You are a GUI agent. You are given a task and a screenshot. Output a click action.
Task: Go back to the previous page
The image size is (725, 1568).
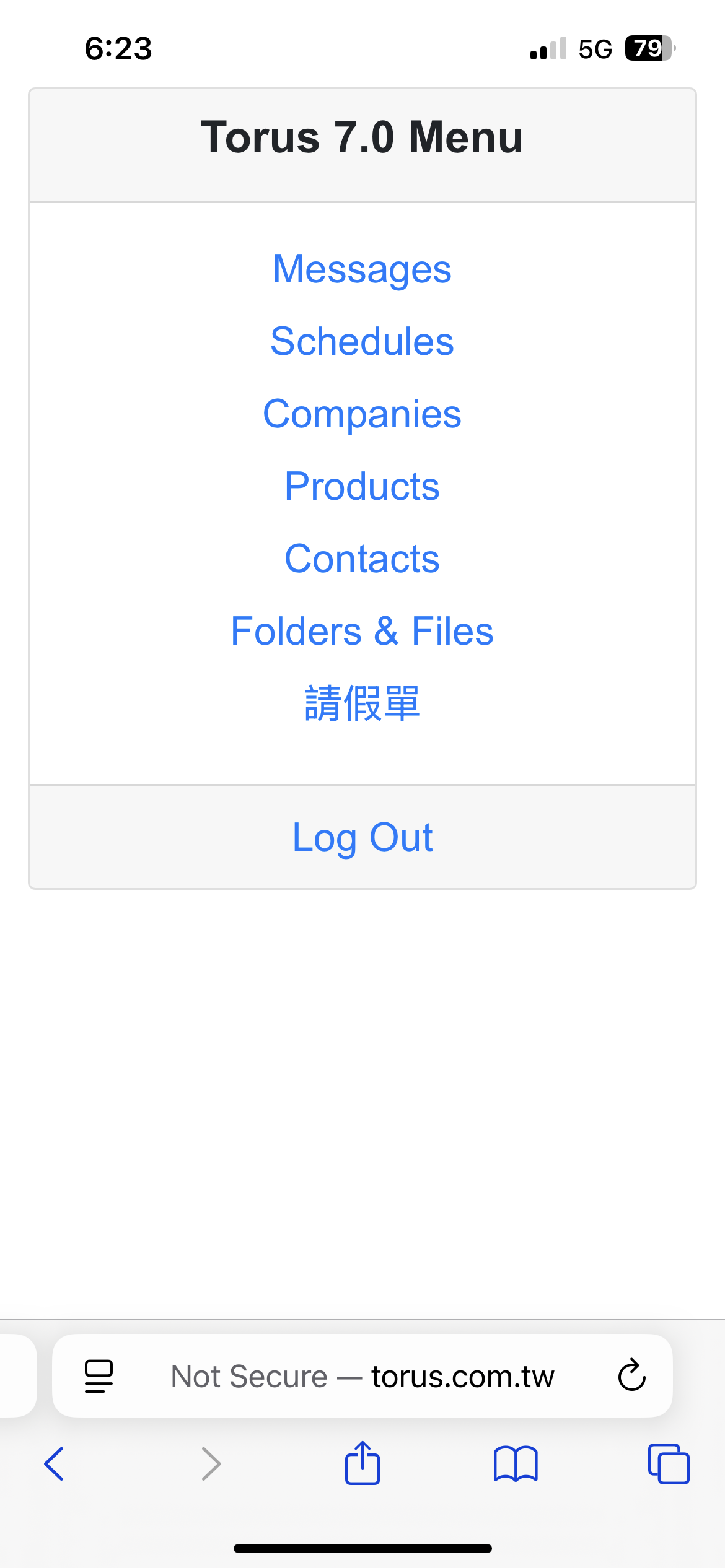click(55, 1464)
